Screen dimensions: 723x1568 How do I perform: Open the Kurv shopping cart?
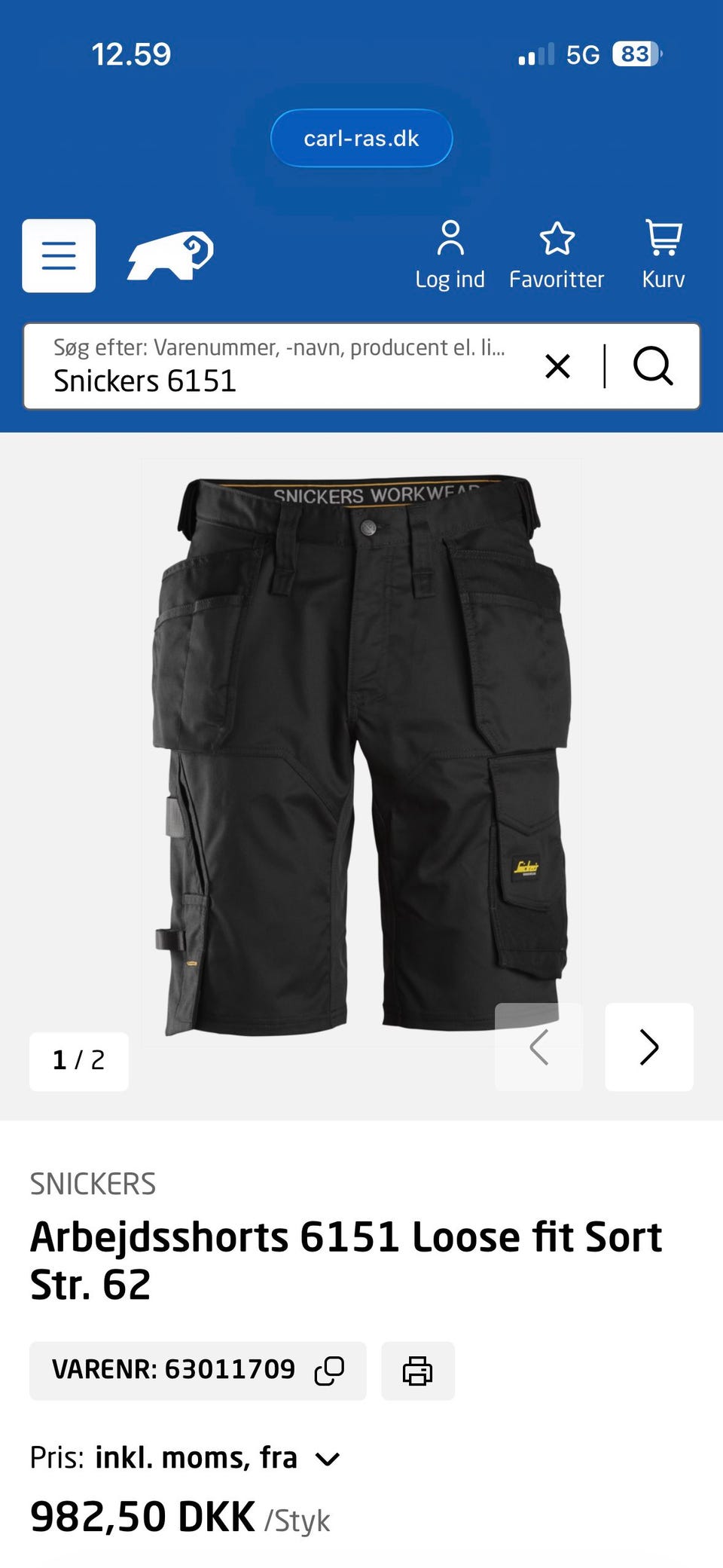(x=664, y=255)
